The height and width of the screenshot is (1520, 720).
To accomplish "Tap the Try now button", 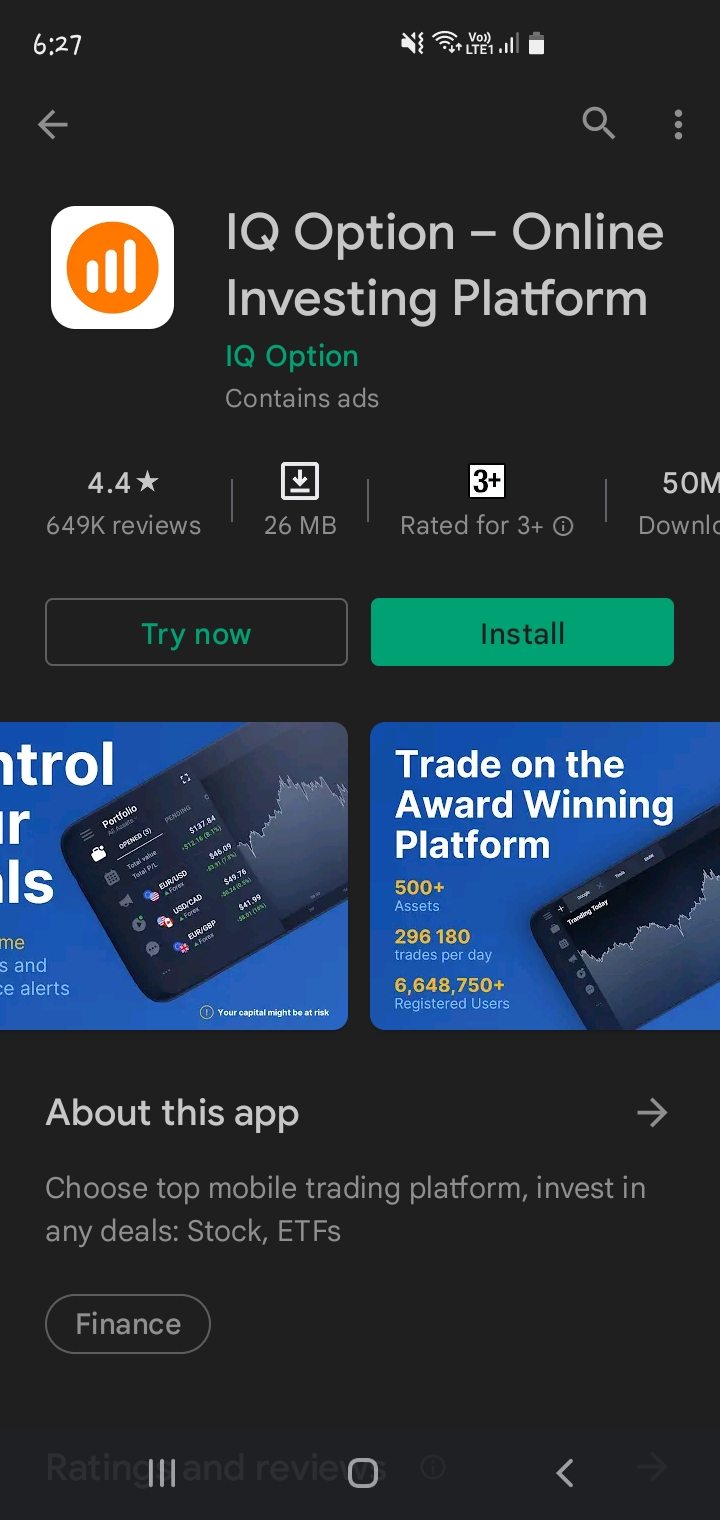I will pos(196,632).
